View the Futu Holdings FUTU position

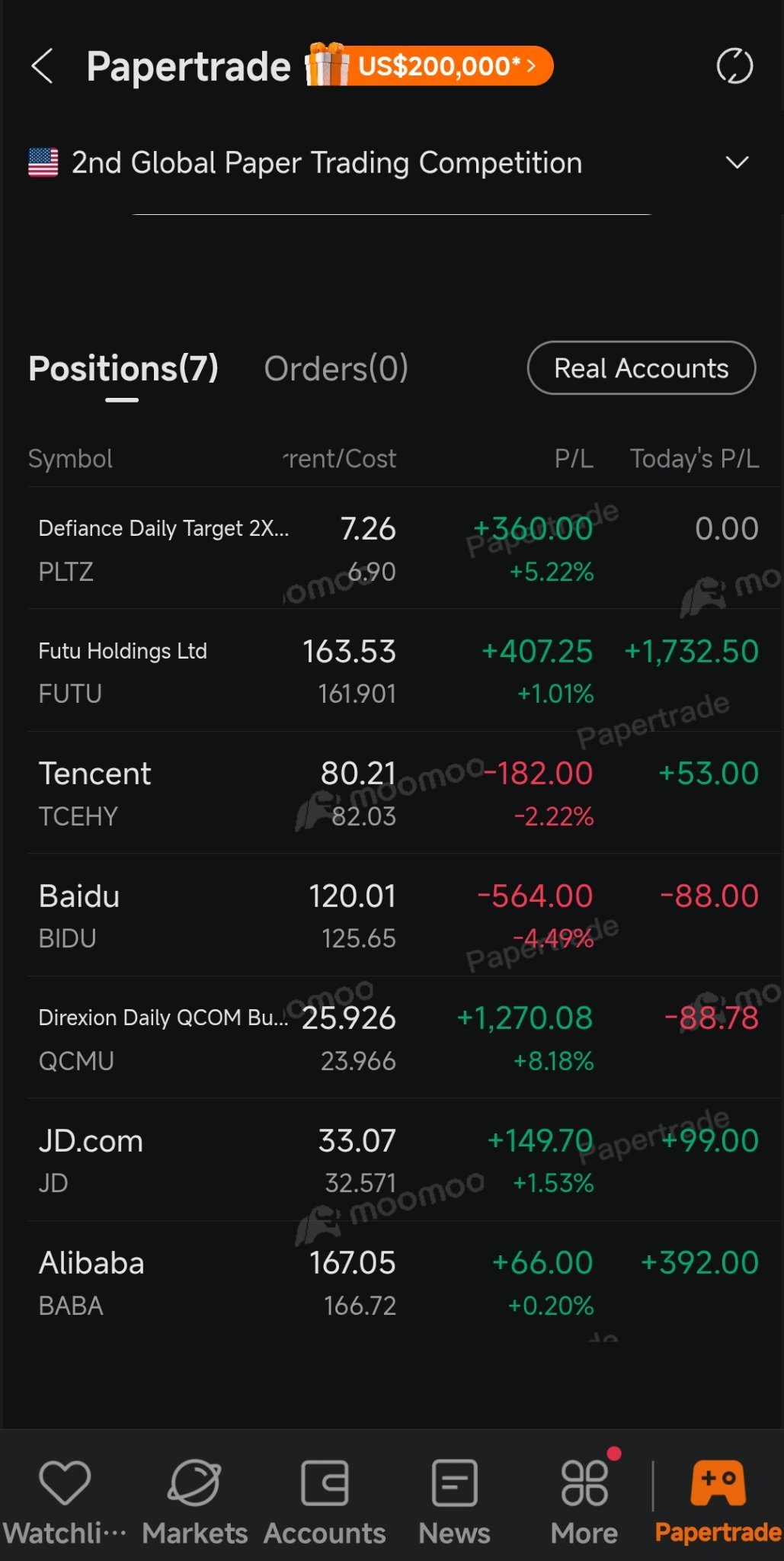tap(393, 671)
